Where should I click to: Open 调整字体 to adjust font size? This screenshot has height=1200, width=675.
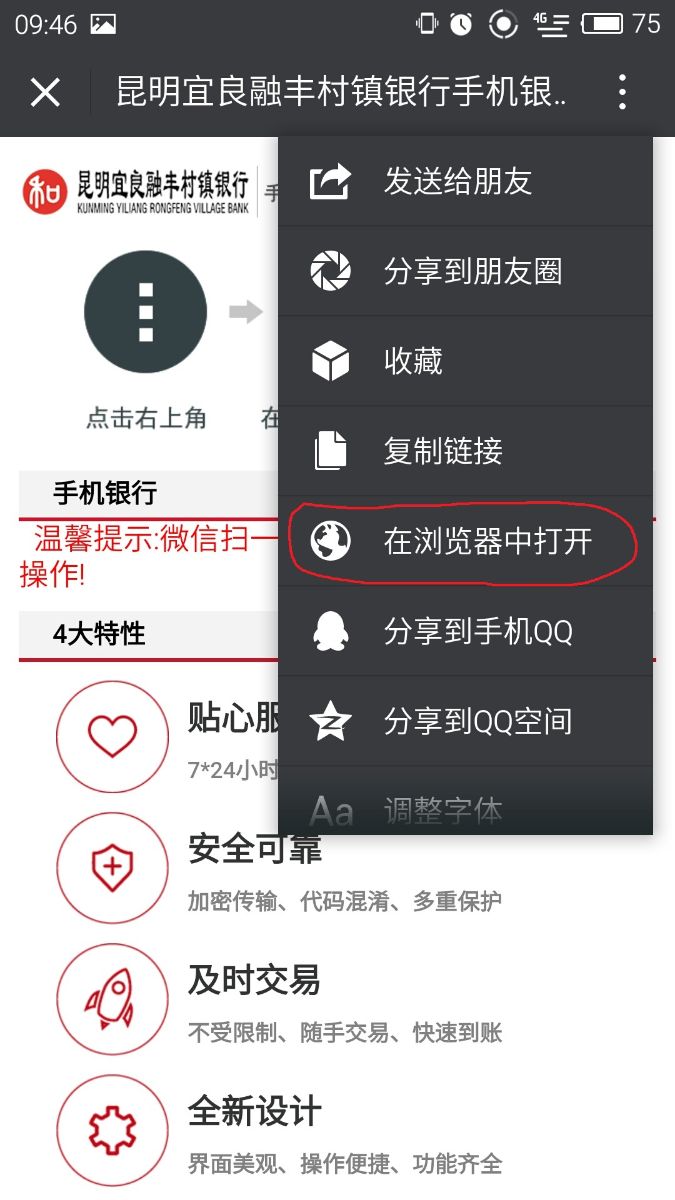(x=465, y=808)
